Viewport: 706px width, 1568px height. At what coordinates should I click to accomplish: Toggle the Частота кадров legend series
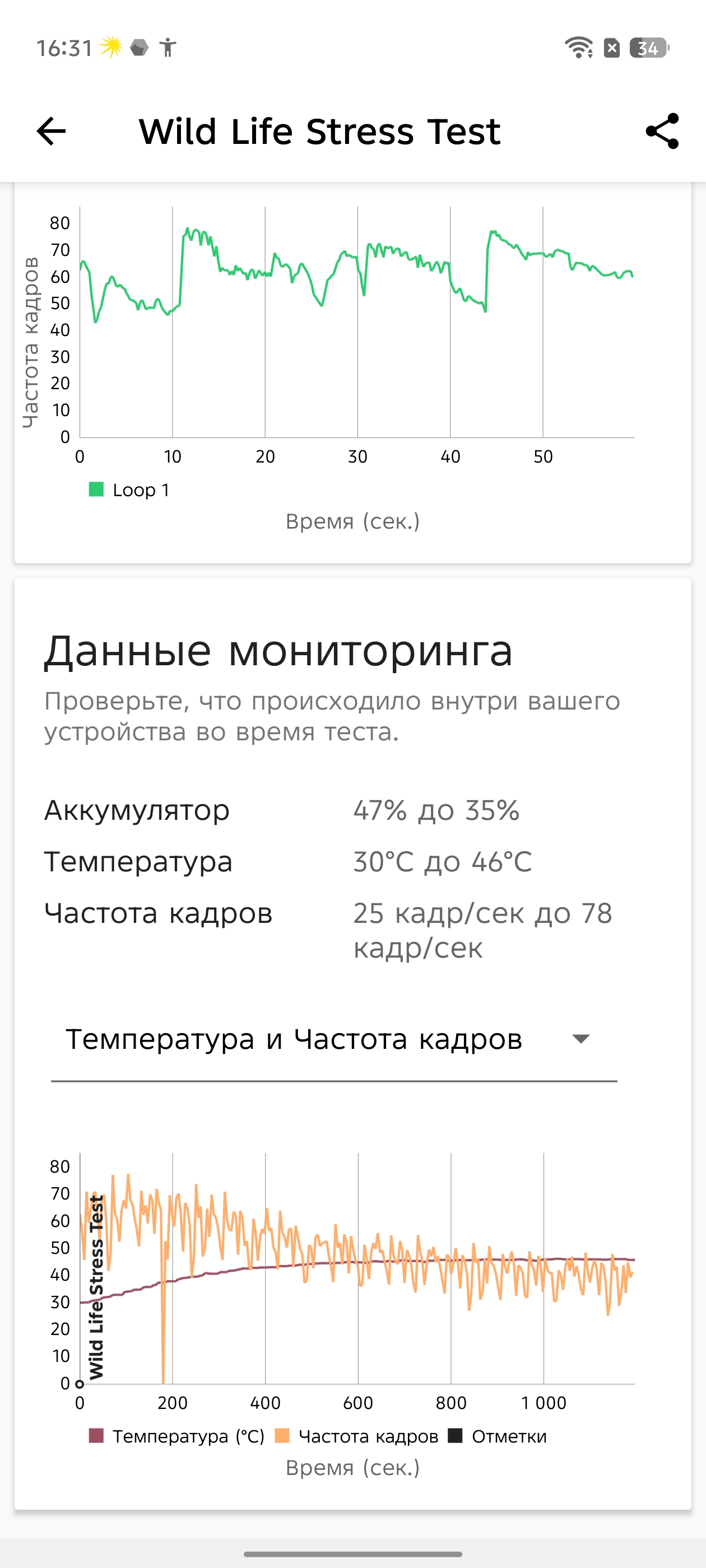click(x=357, y=1436)
